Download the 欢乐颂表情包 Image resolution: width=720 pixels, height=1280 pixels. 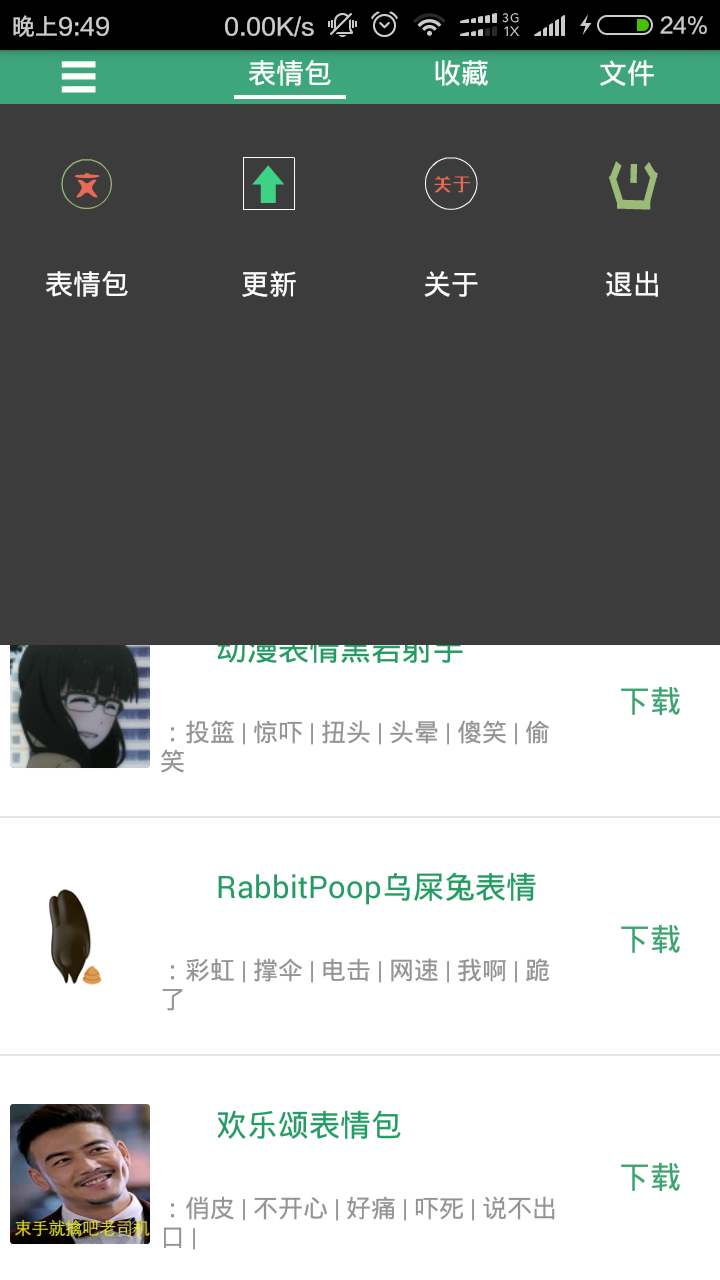point(650,1177)
